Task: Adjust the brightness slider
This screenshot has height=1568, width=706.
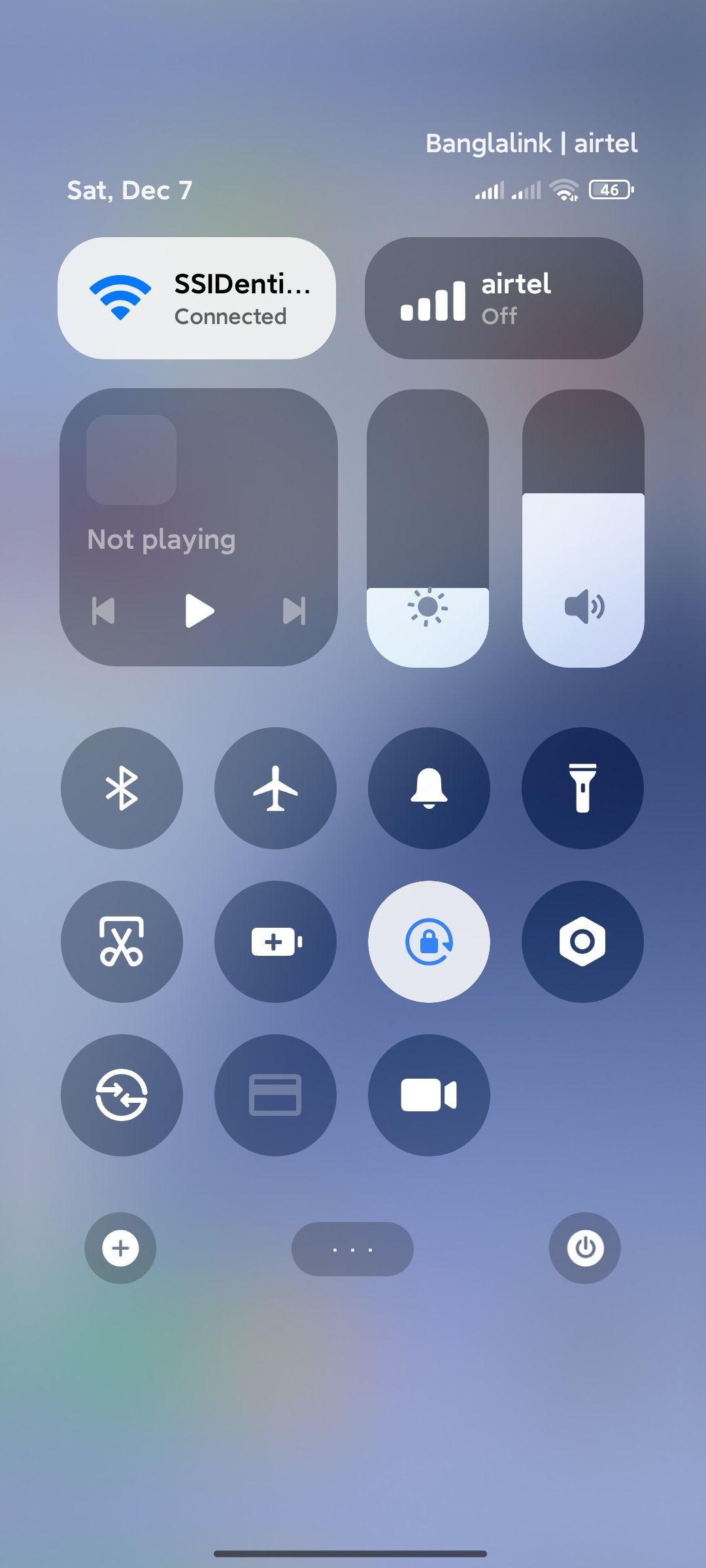Action: pyautogui.click(x=428, y=528)
